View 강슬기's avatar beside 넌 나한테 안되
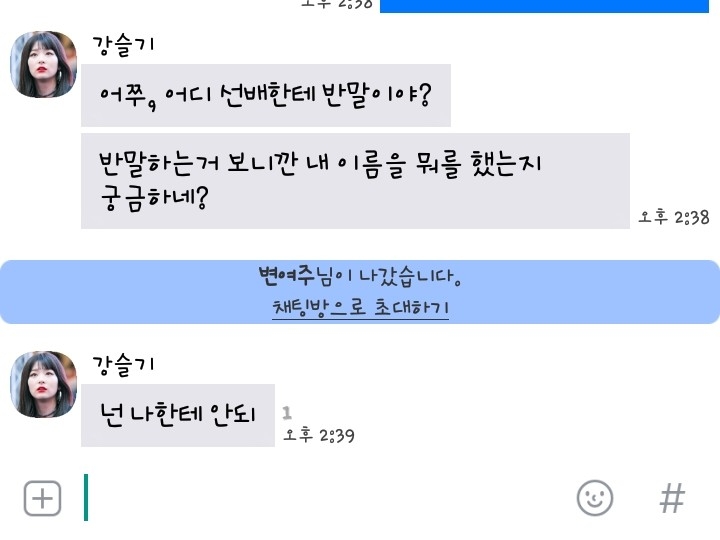Image resolution: width=720 pixels, height=540 pixels. click(43, 384)
